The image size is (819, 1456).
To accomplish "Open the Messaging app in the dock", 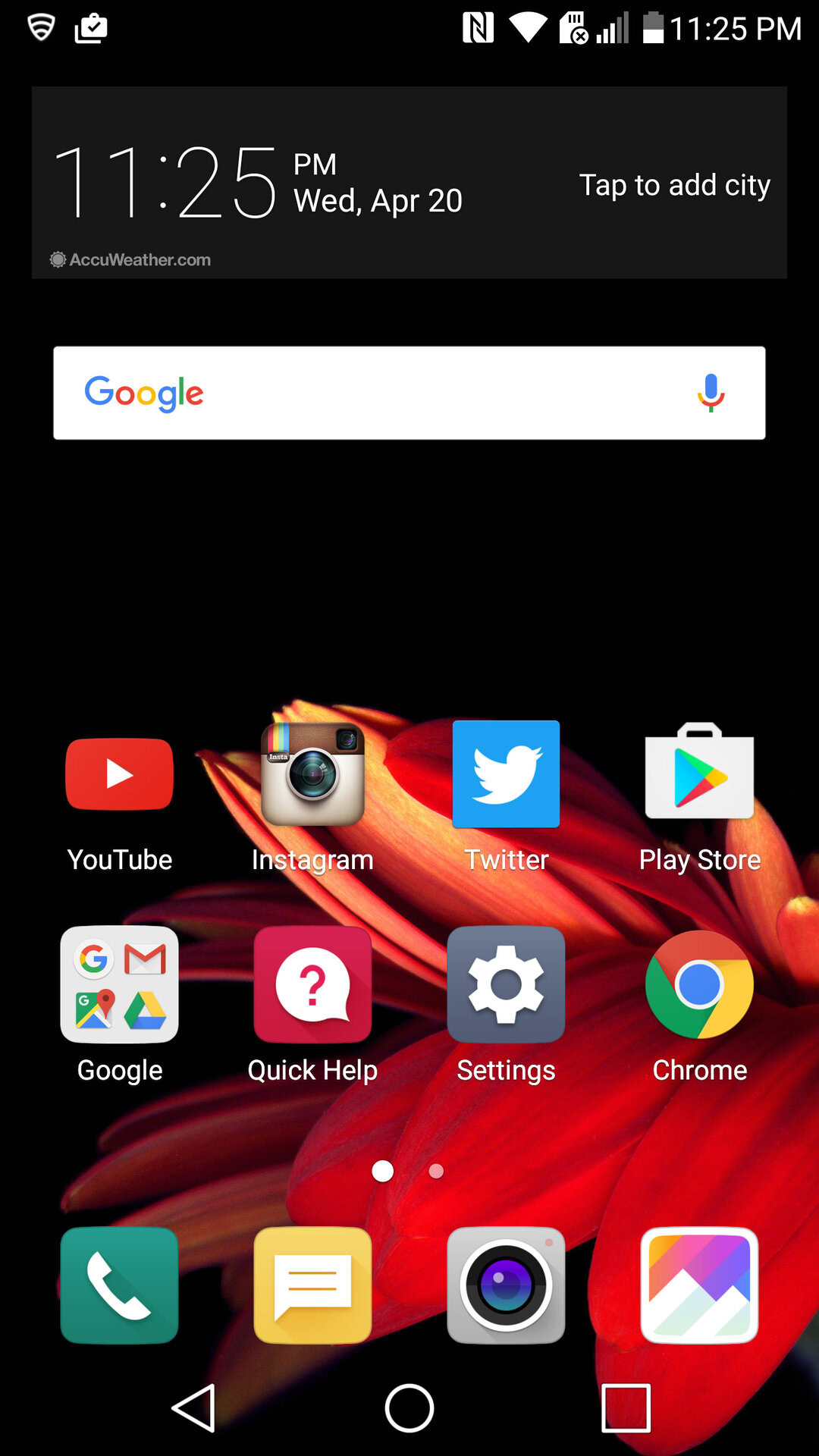I will (x=312, y=1285).
